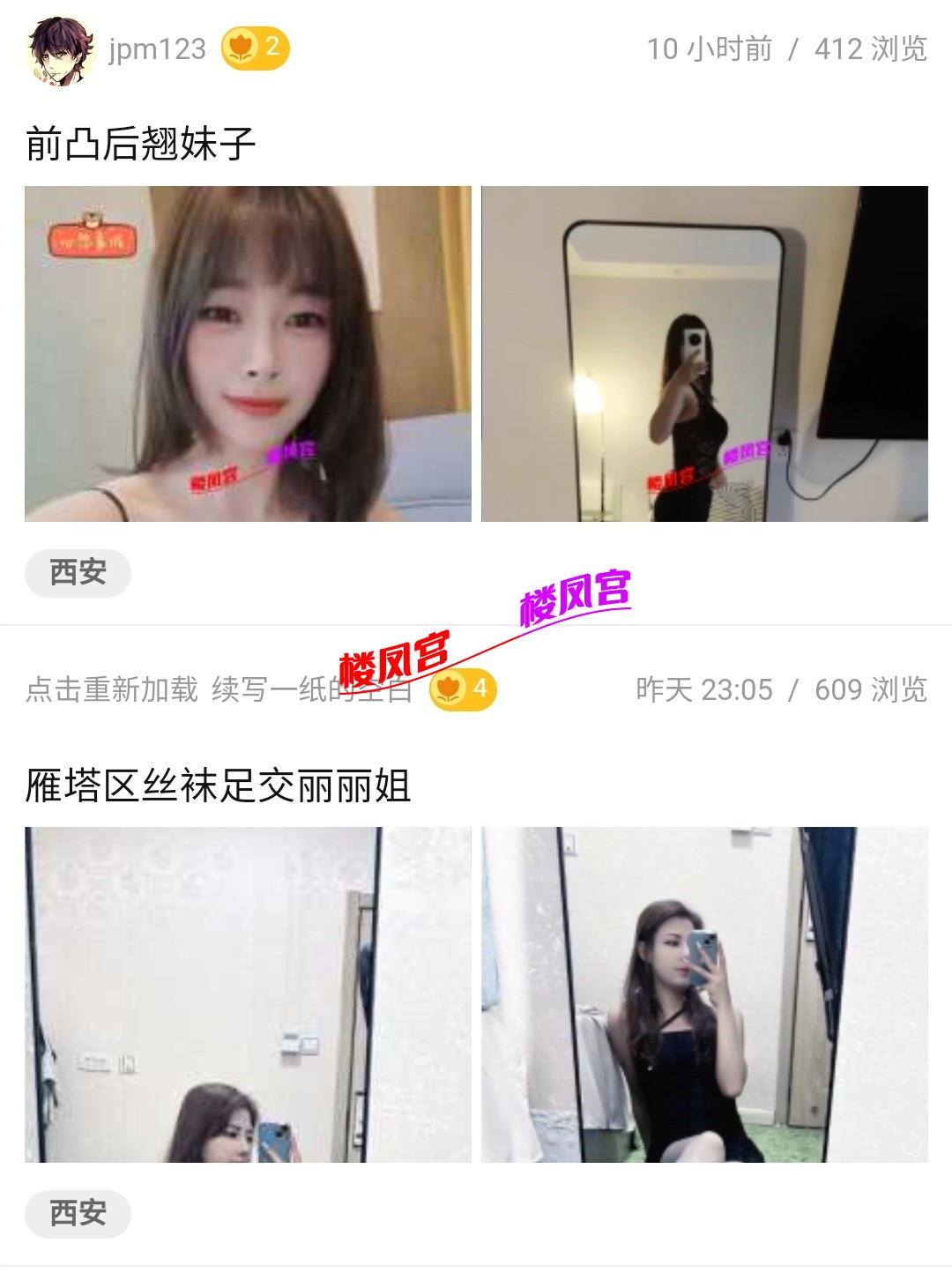Screen dimensions: 952x1273
Task: View the photo with the empty mirror in 丽丽姐 post
Action: click(x=248, y=994)
